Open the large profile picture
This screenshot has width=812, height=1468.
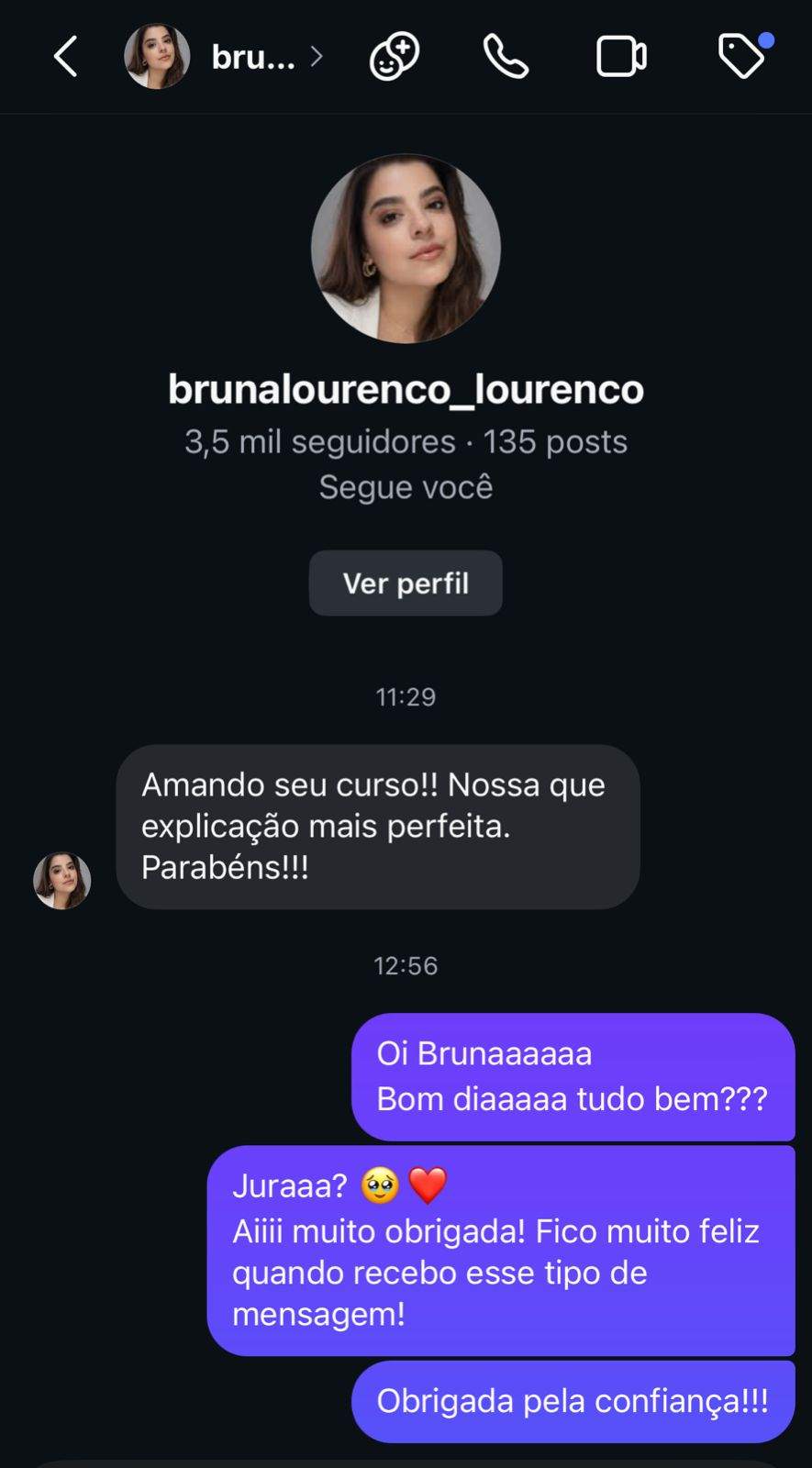click(x=406, y=249)
